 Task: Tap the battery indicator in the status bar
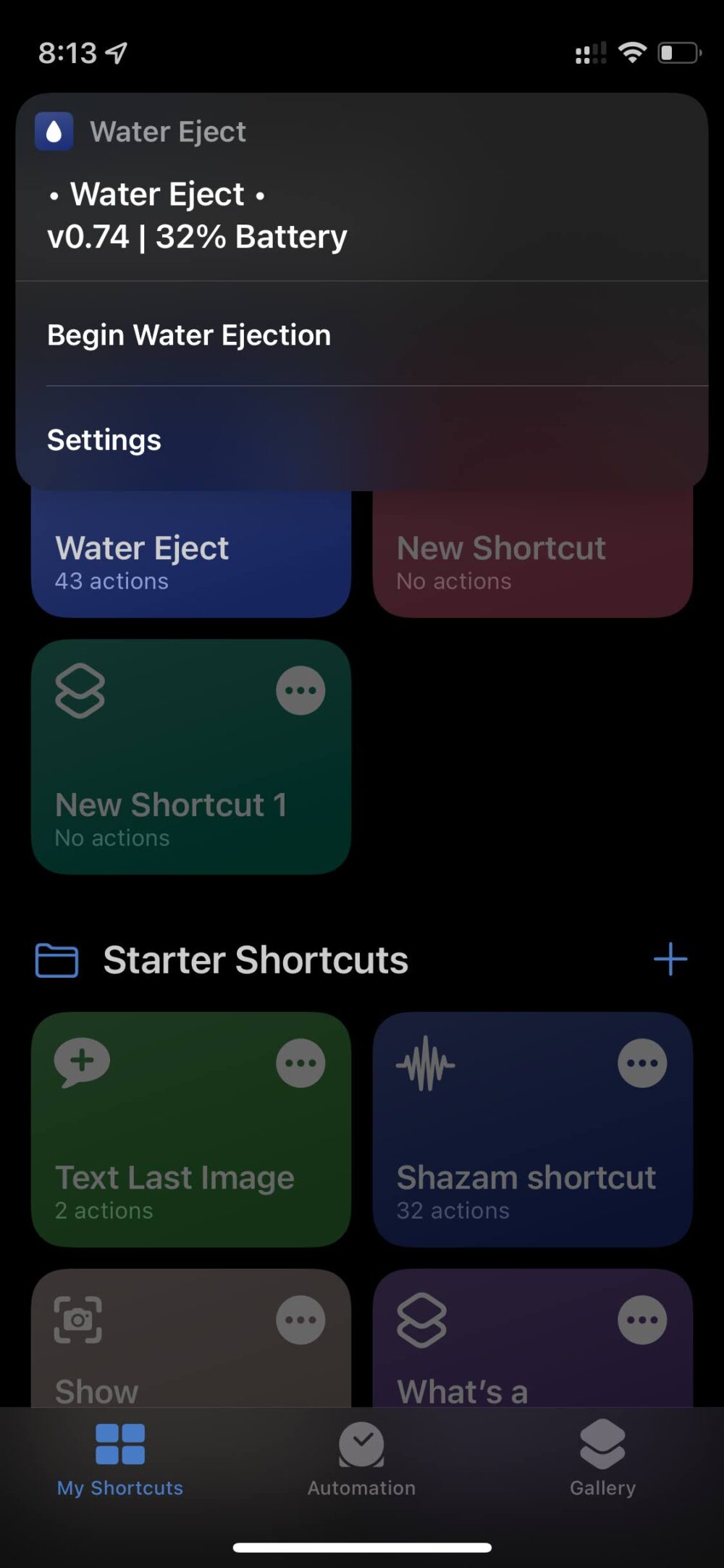pos(678,51)
